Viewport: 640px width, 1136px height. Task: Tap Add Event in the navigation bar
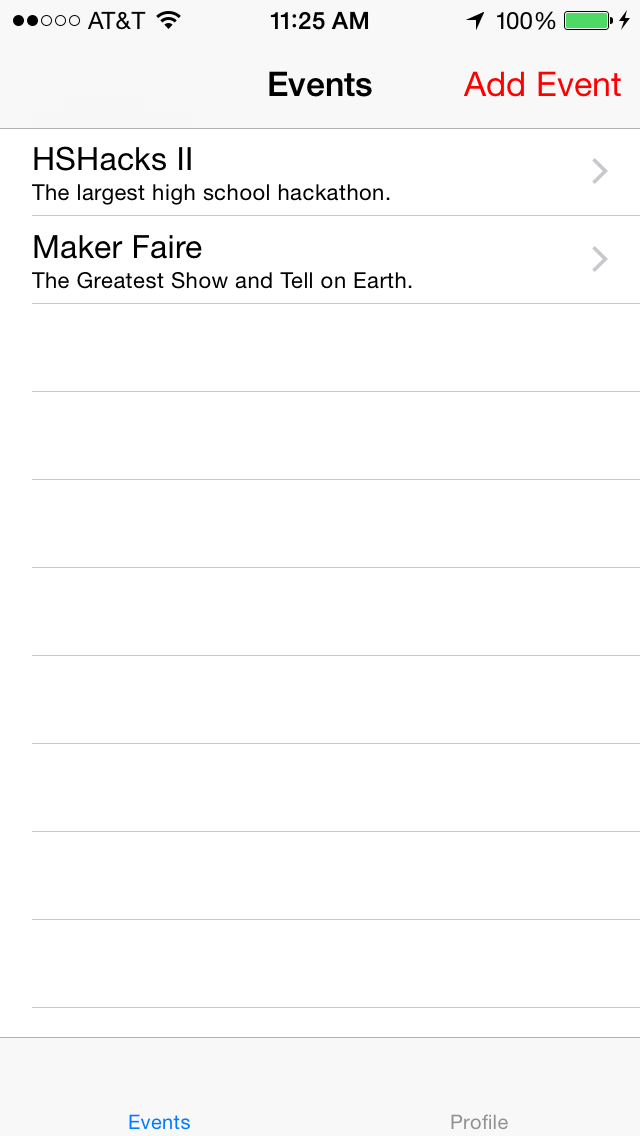pyautogui.click(x=542, y=85)
